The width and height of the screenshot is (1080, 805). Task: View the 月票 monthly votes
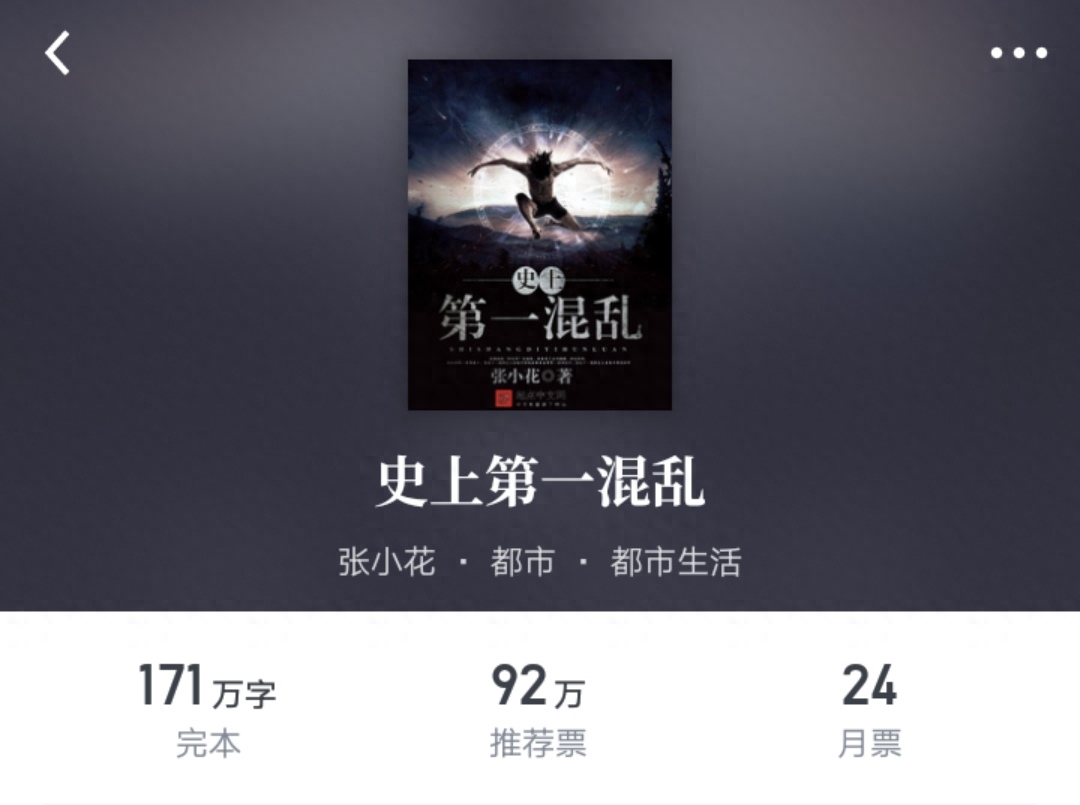pos(869,710)
